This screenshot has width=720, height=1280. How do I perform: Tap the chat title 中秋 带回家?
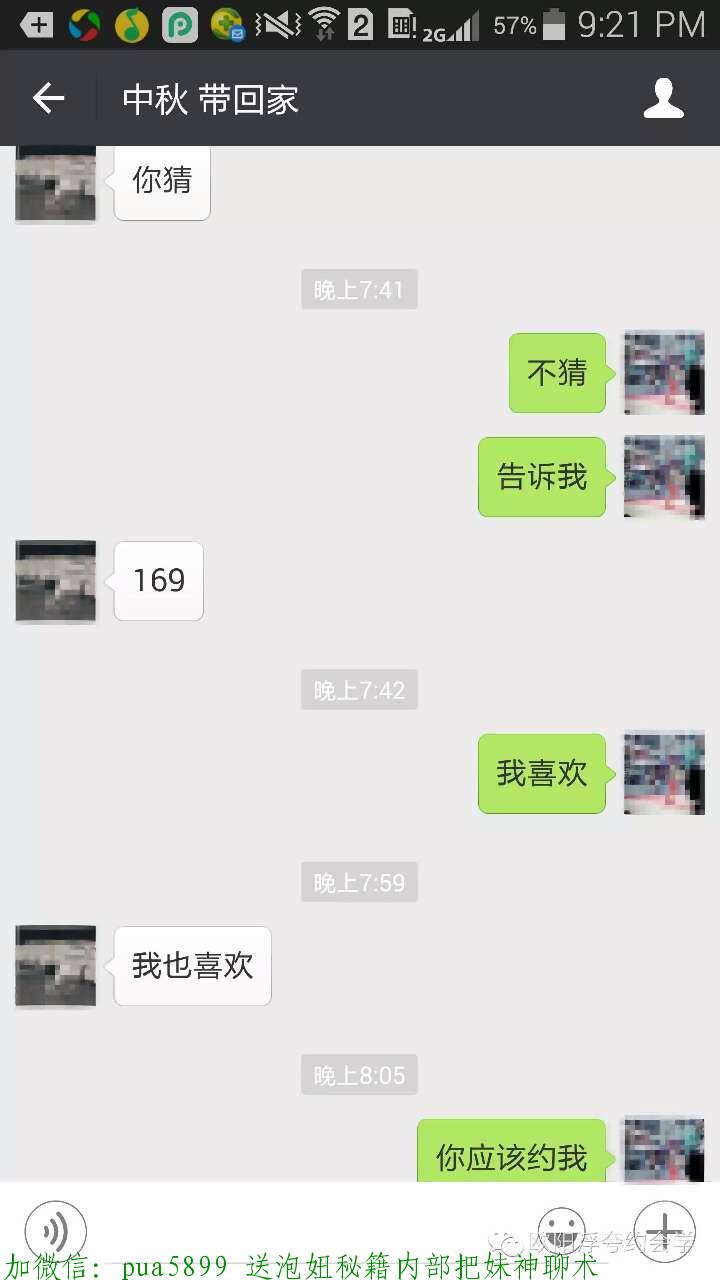coord(209,97)
